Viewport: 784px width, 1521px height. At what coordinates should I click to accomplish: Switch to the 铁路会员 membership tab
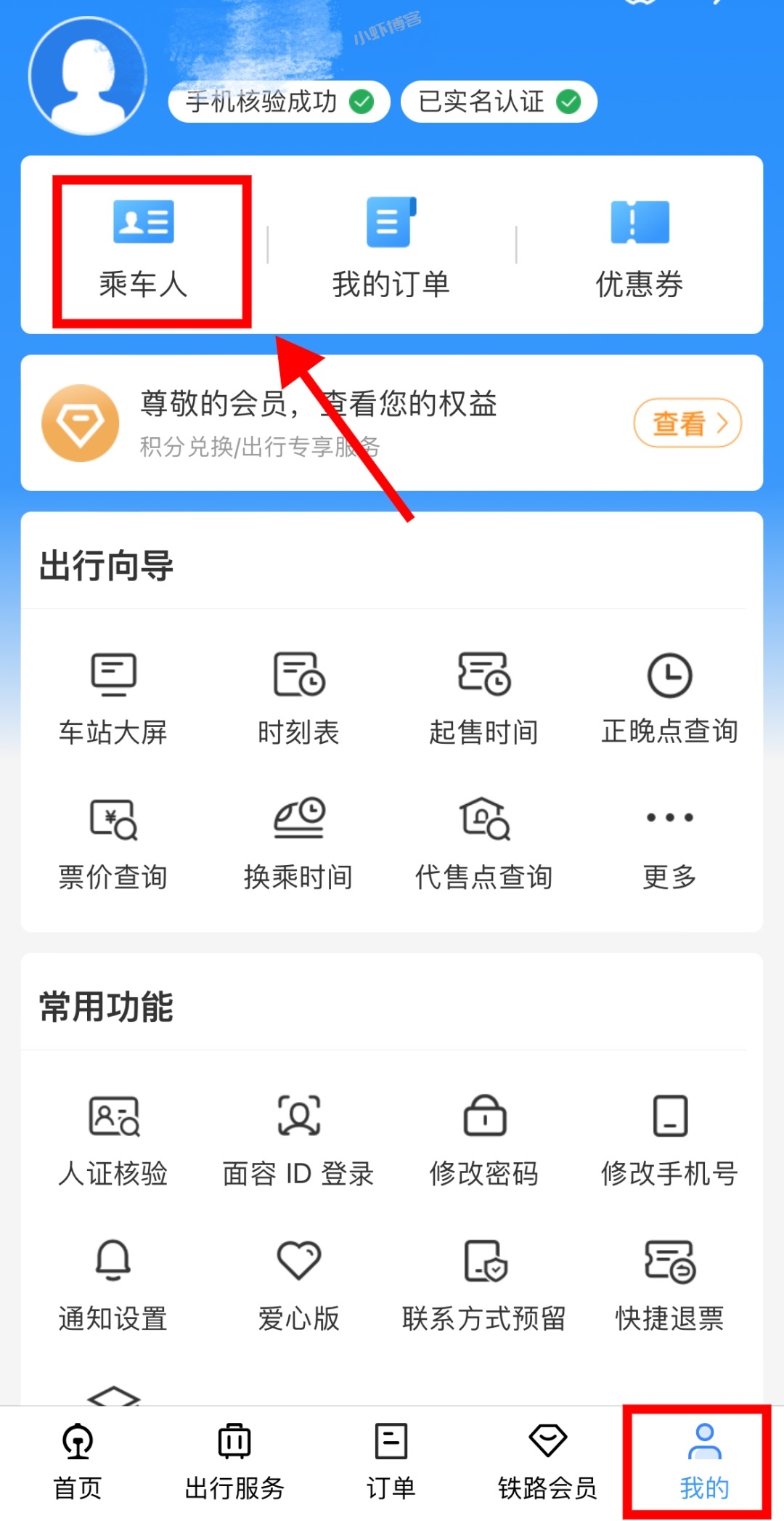point(547,1460)
